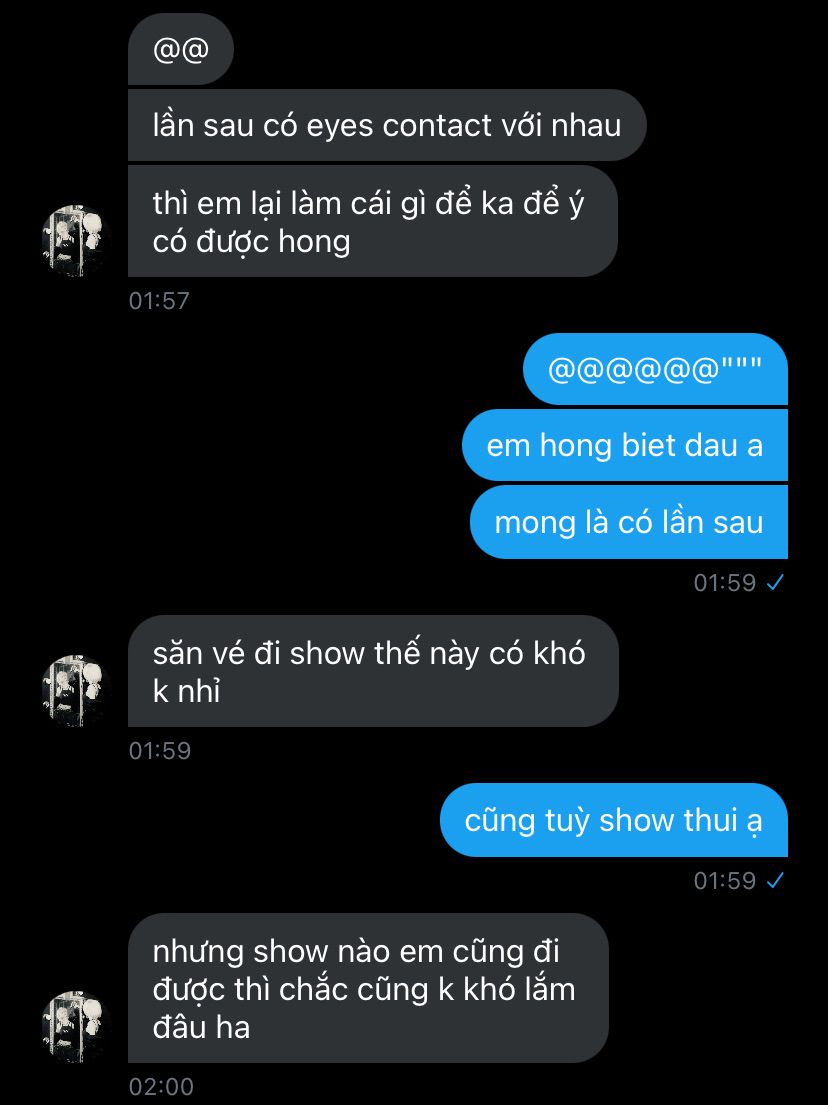Tap the avatar next to "săn vé đi show" message
This screenshot has height=1105, width=828.
[74, 691]
